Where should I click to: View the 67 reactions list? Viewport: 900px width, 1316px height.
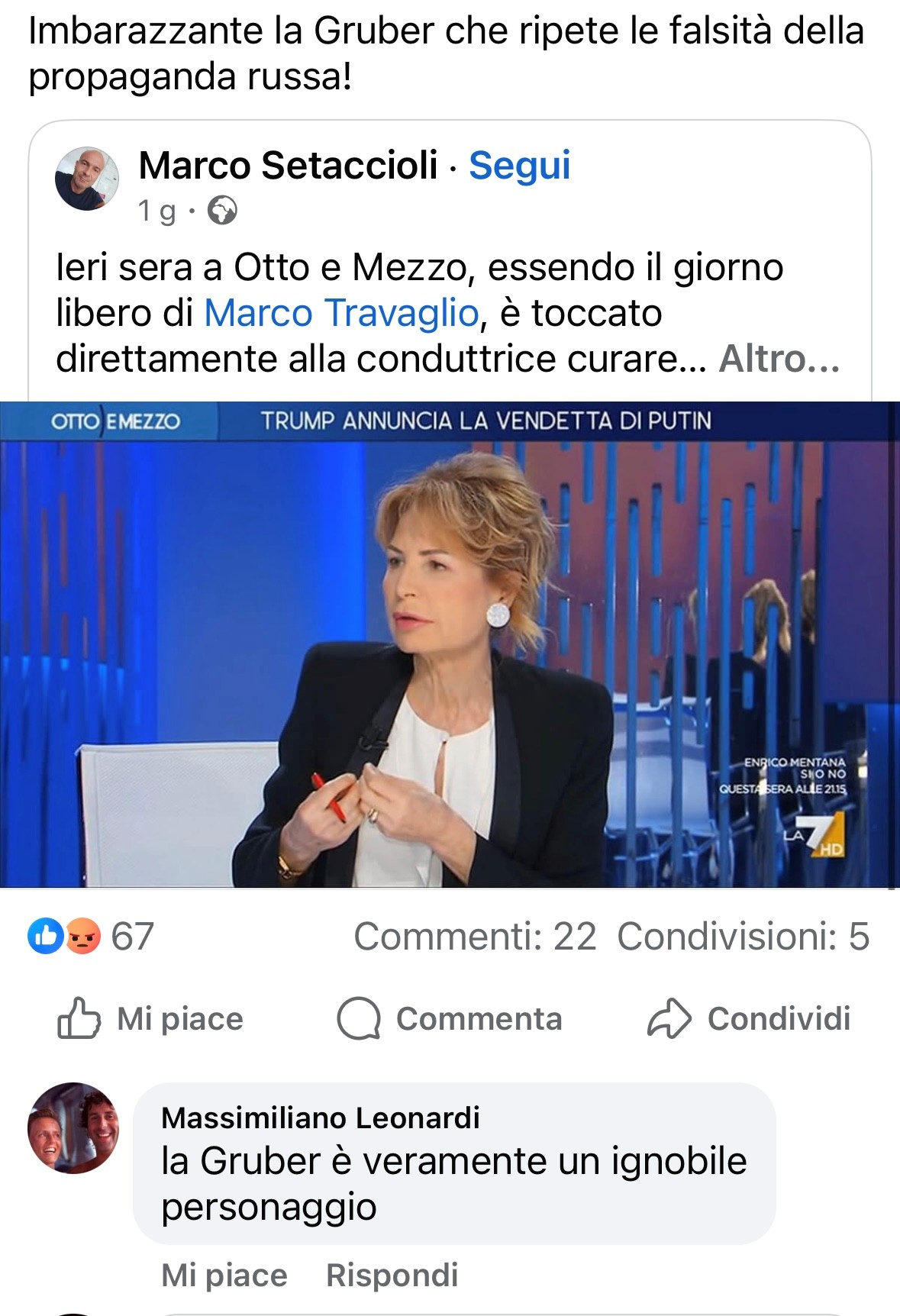(92, 936)
